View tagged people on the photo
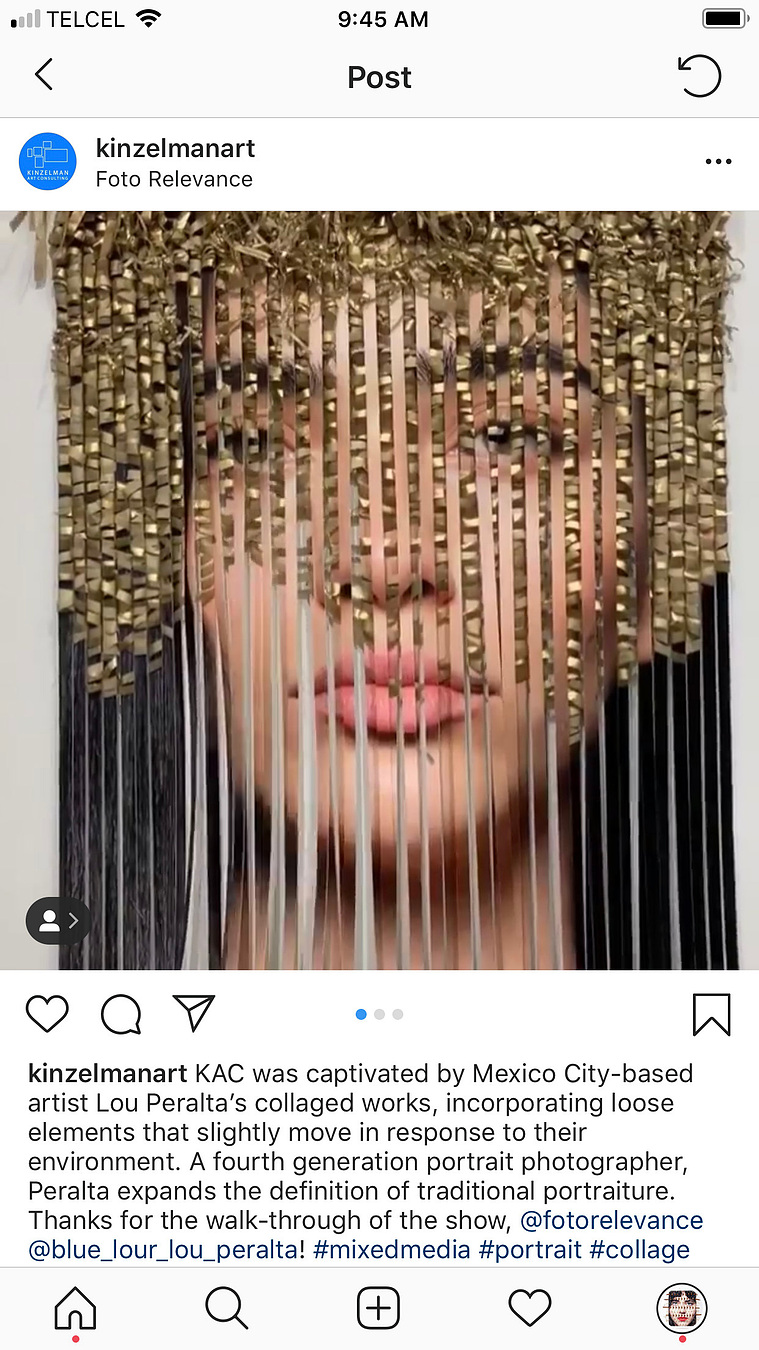This screenshot has width=759, height=1350. [x=58, y=921]
